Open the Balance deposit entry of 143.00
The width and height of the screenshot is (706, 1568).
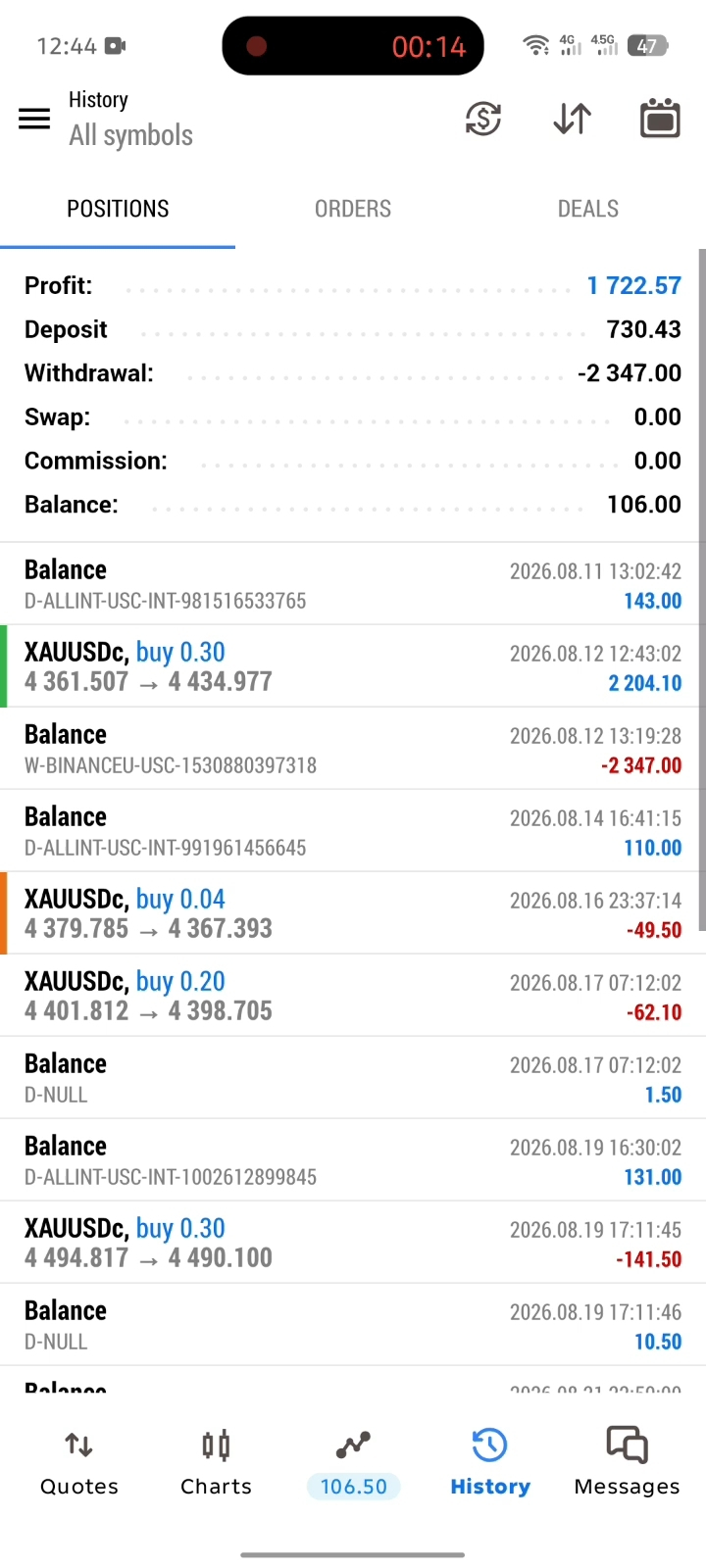(x=353, y=584)
